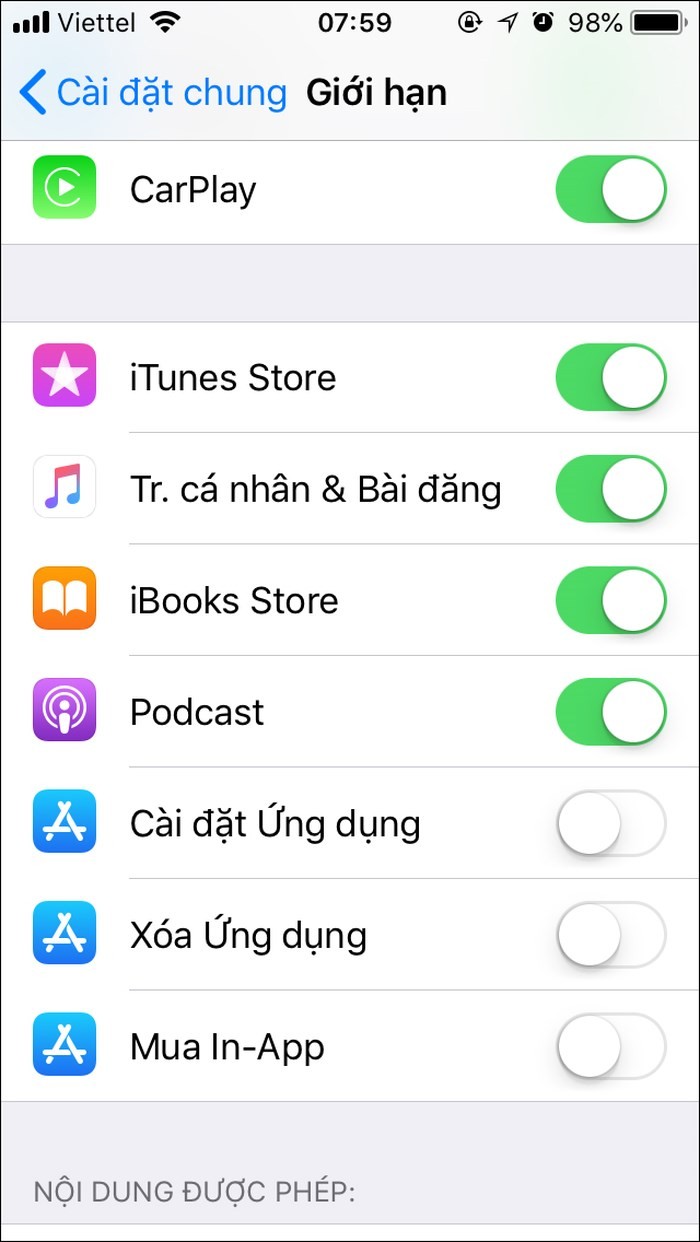Image resolution: width=700 pixels, height=1242 pixels.
Task: Enable the Mua In-App switch
Action: tap(610, 1047)
